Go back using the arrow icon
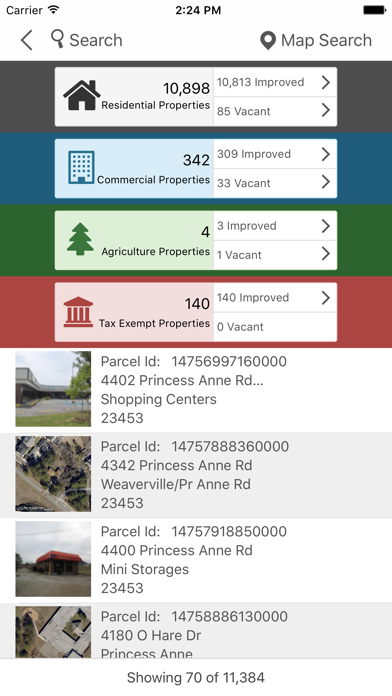This screenshot has height=696, width=392. tap(27, 40)
